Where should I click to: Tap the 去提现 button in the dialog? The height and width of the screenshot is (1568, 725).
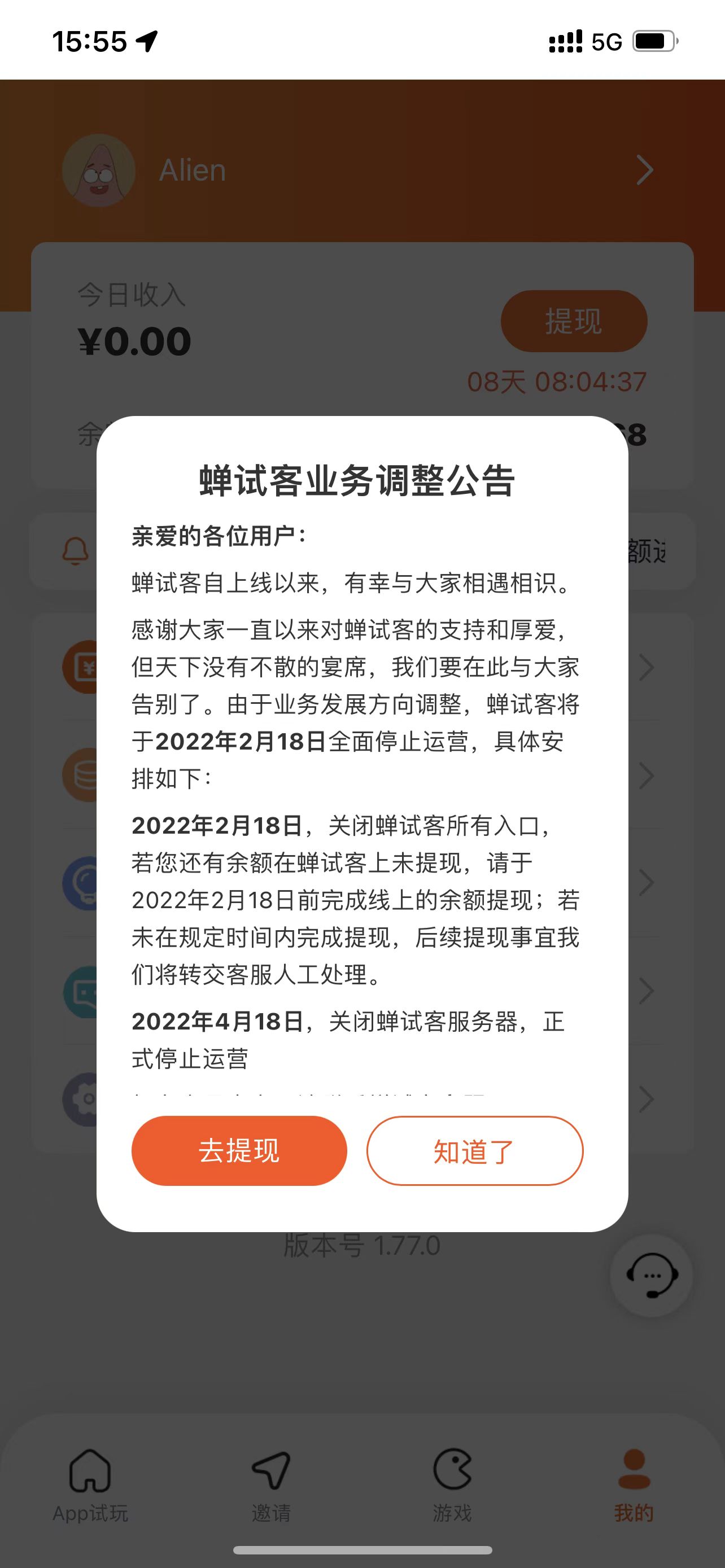point(239,1150)
